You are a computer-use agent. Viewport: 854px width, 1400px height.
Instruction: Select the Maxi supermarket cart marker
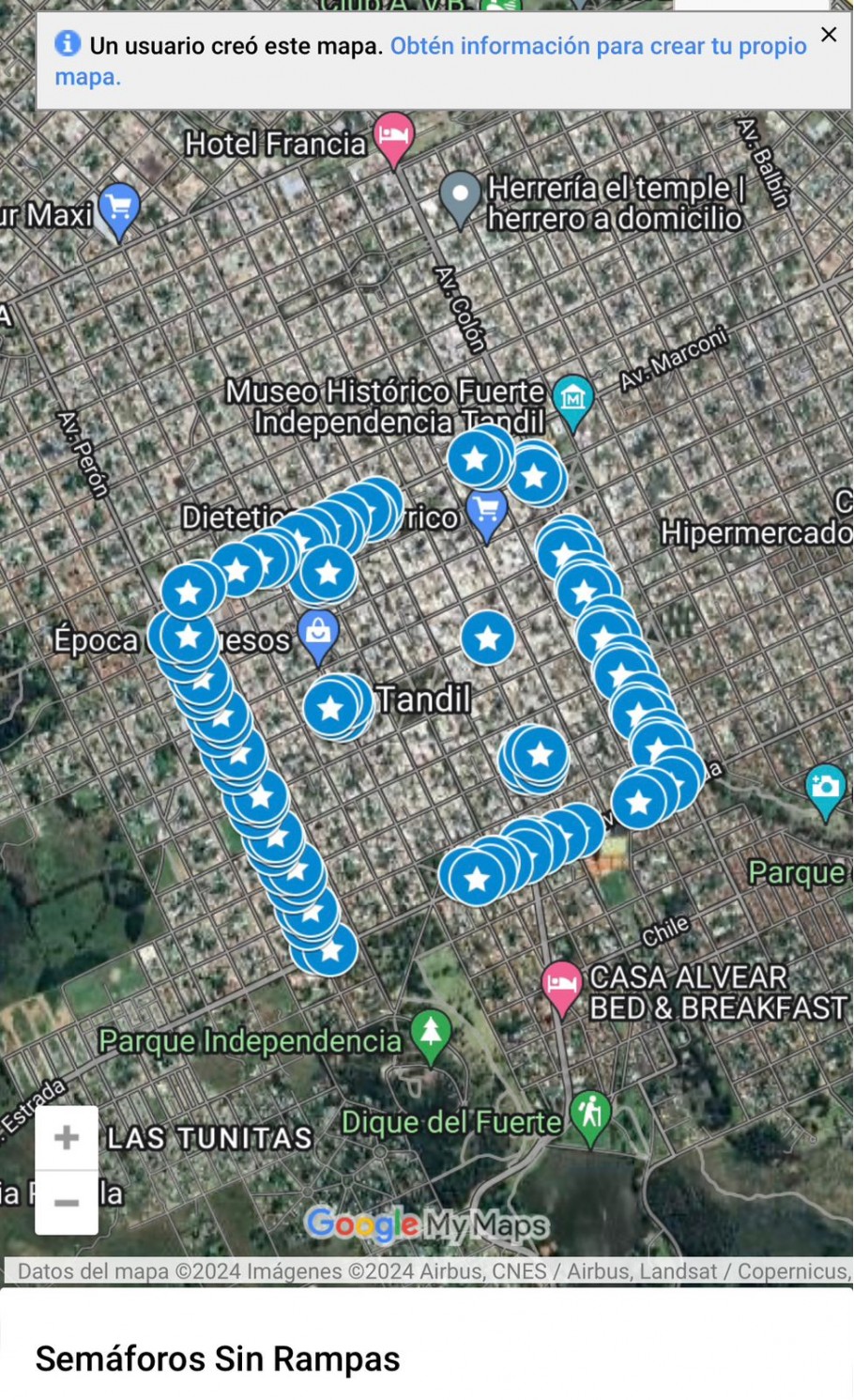click(119, 210)
